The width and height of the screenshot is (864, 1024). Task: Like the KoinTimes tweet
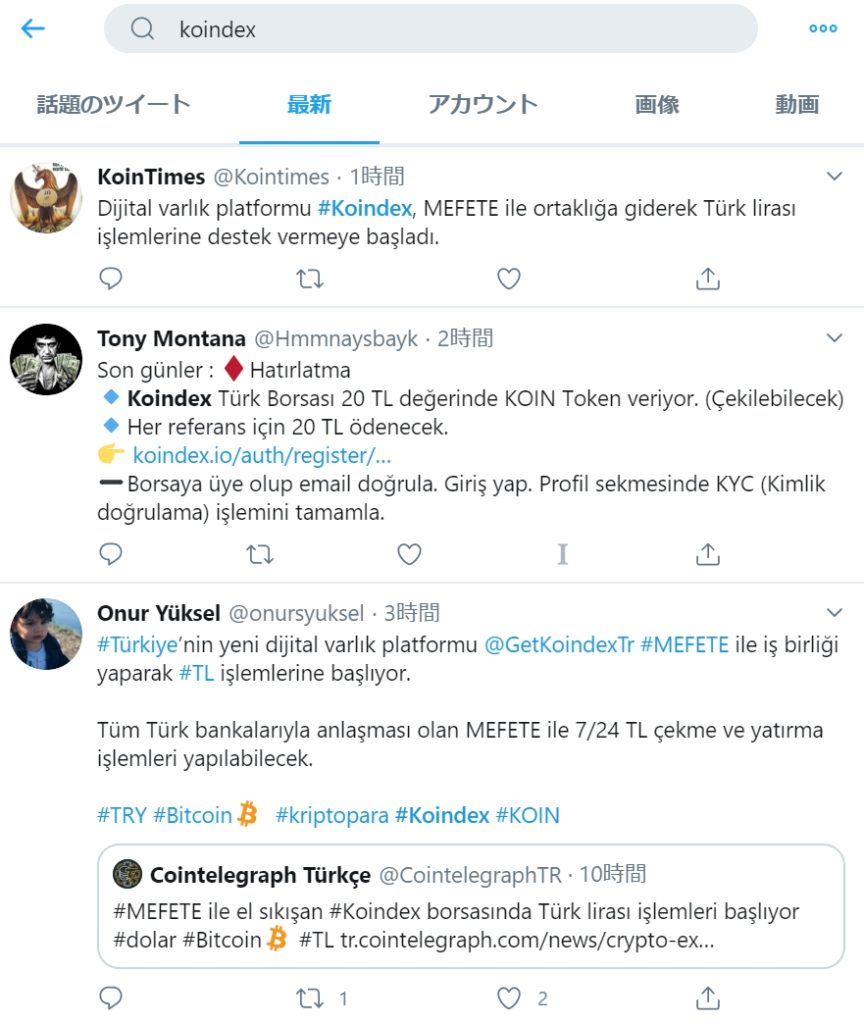point(509,279)
